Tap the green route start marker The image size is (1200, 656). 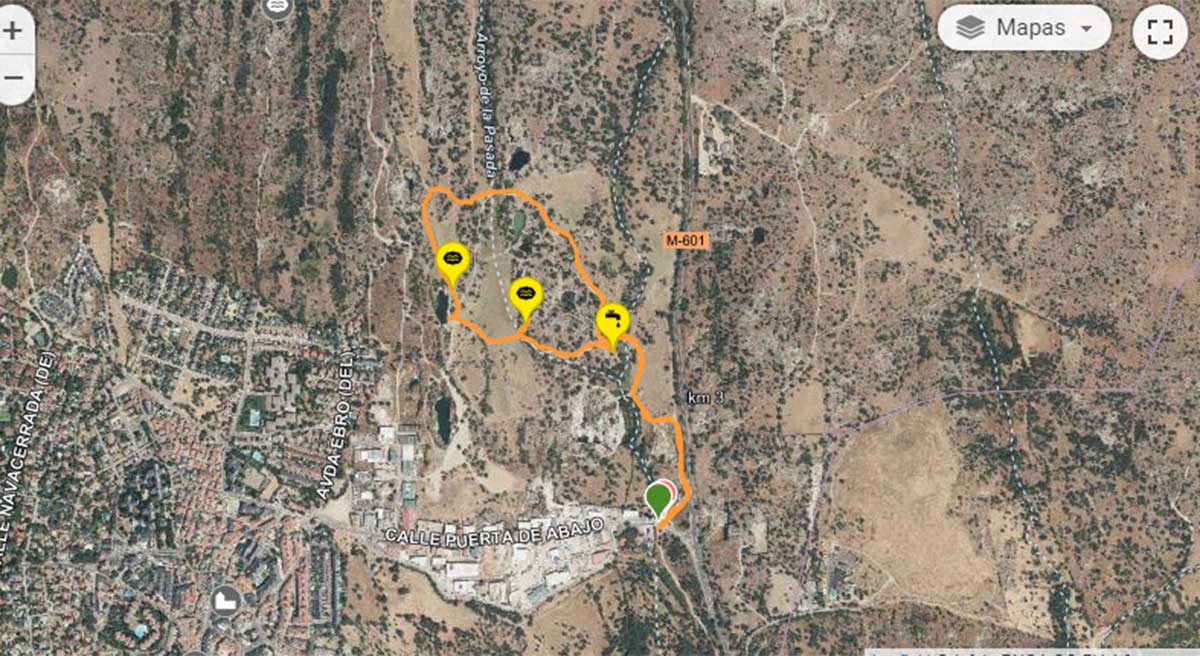[658, 497]
